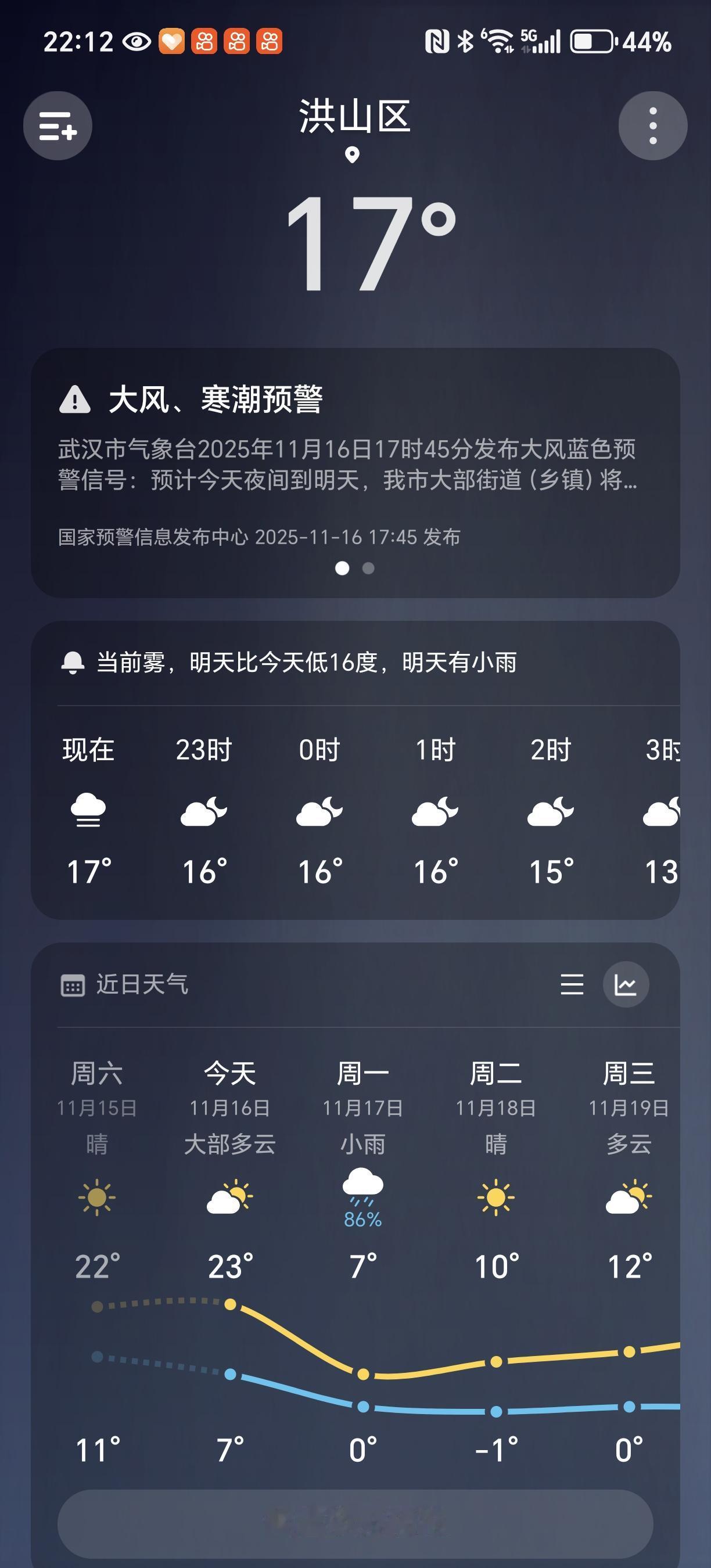Image resolution: width=711 pixels, height=1568 pixels.
Task: Open the city list management icon
Action: tap(58, 125)
